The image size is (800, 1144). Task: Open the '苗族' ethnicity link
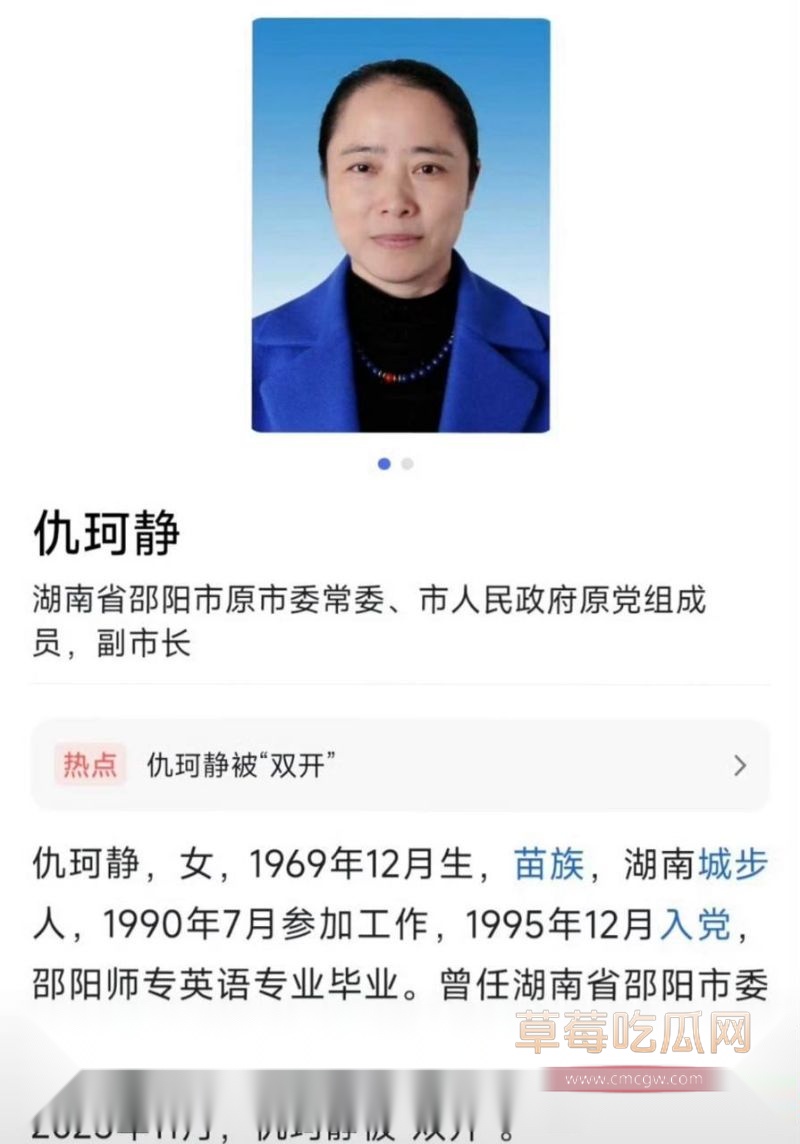[552, 863]
